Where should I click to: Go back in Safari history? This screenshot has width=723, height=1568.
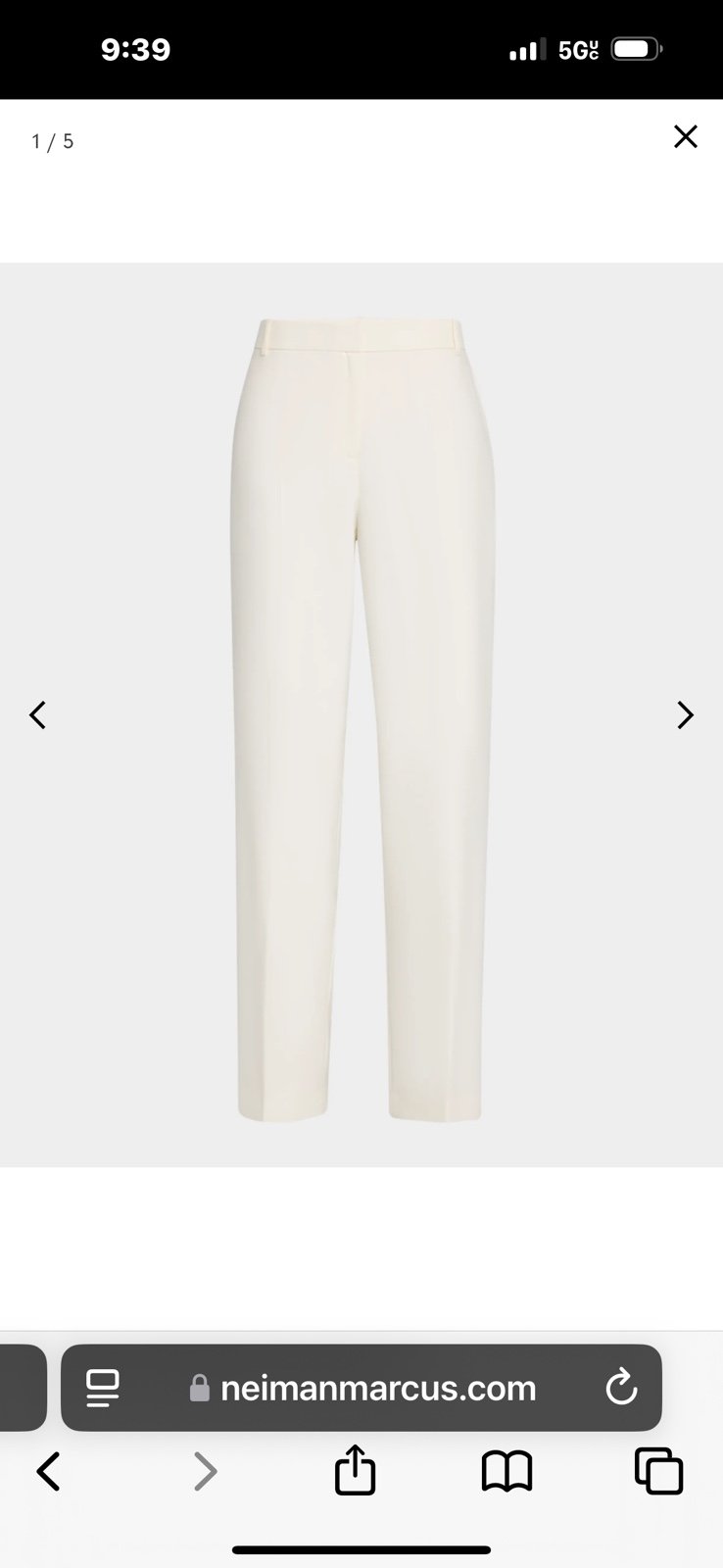tap(48, 1471)
